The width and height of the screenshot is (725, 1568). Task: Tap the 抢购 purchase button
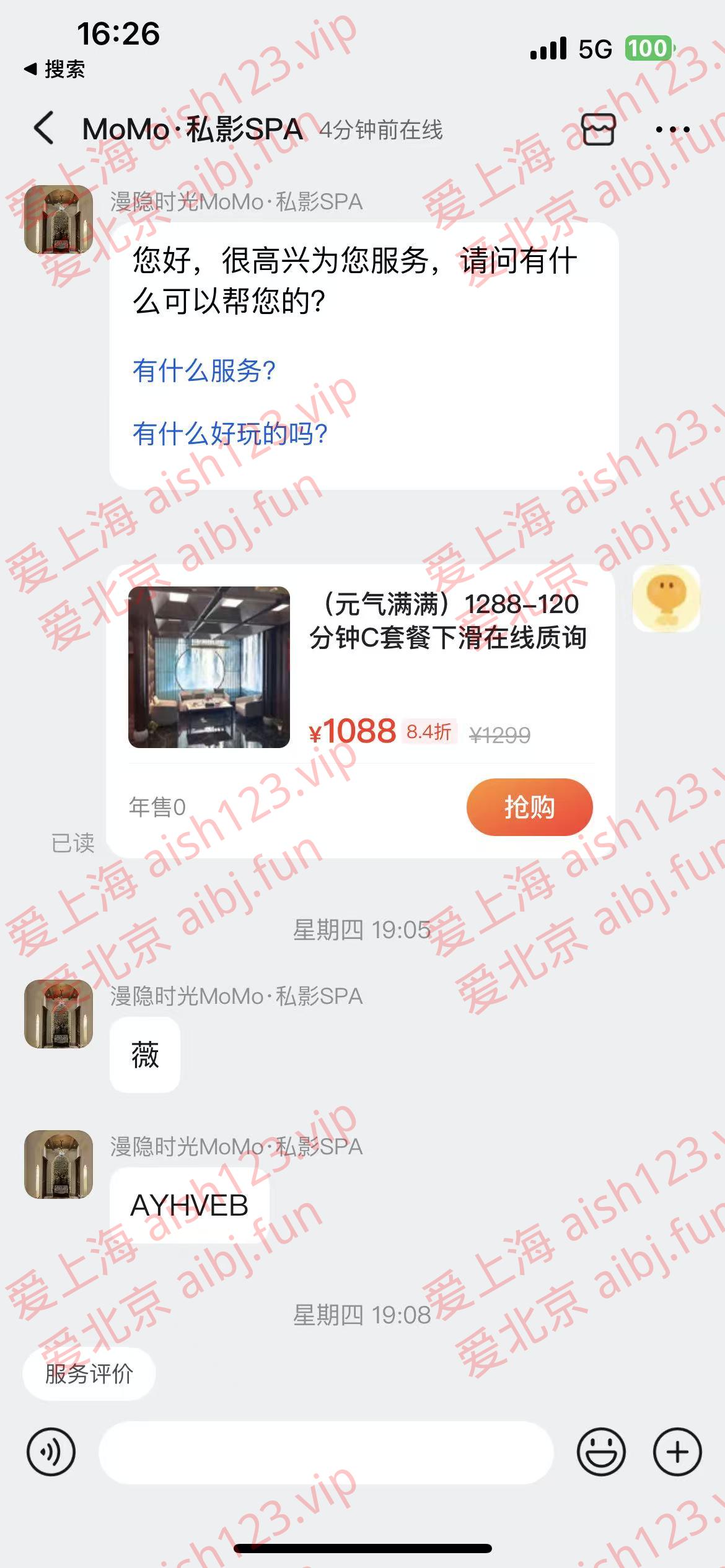pos(529,807)
